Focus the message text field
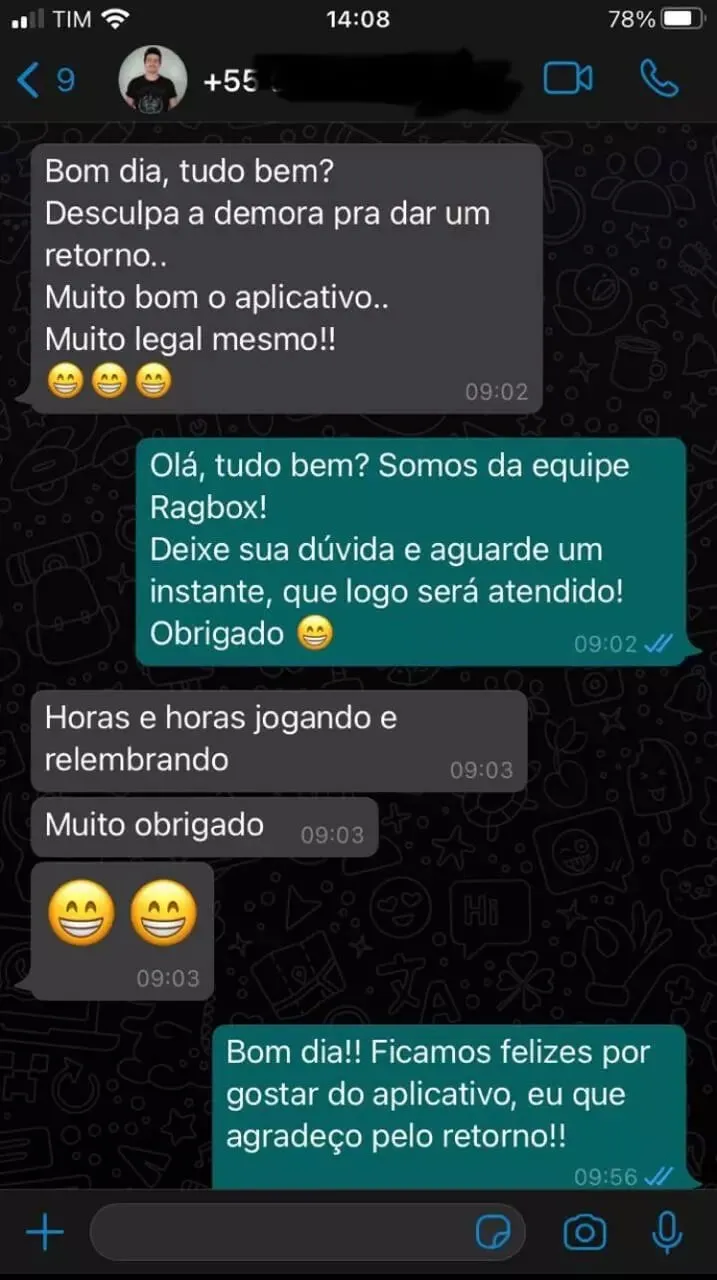The height and width of the screenshot is (1280, 717). click(x=280, y=1232)
